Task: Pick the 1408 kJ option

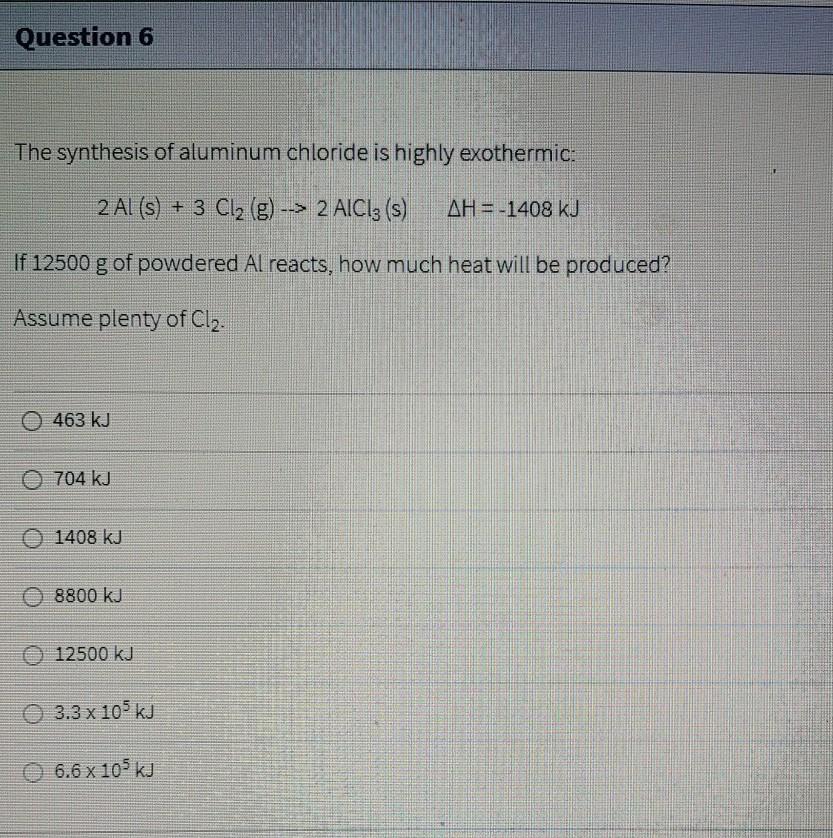Action: pyautogui.click(x=35, y=537)
